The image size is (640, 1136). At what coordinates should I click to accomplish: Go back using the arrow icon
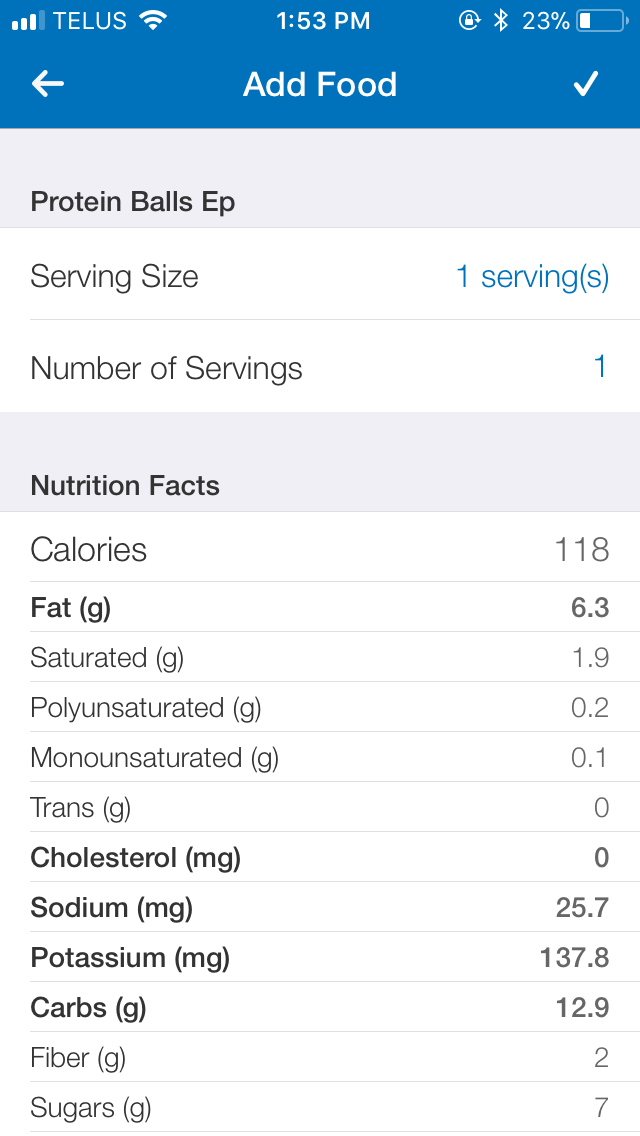tap(48, 84)
